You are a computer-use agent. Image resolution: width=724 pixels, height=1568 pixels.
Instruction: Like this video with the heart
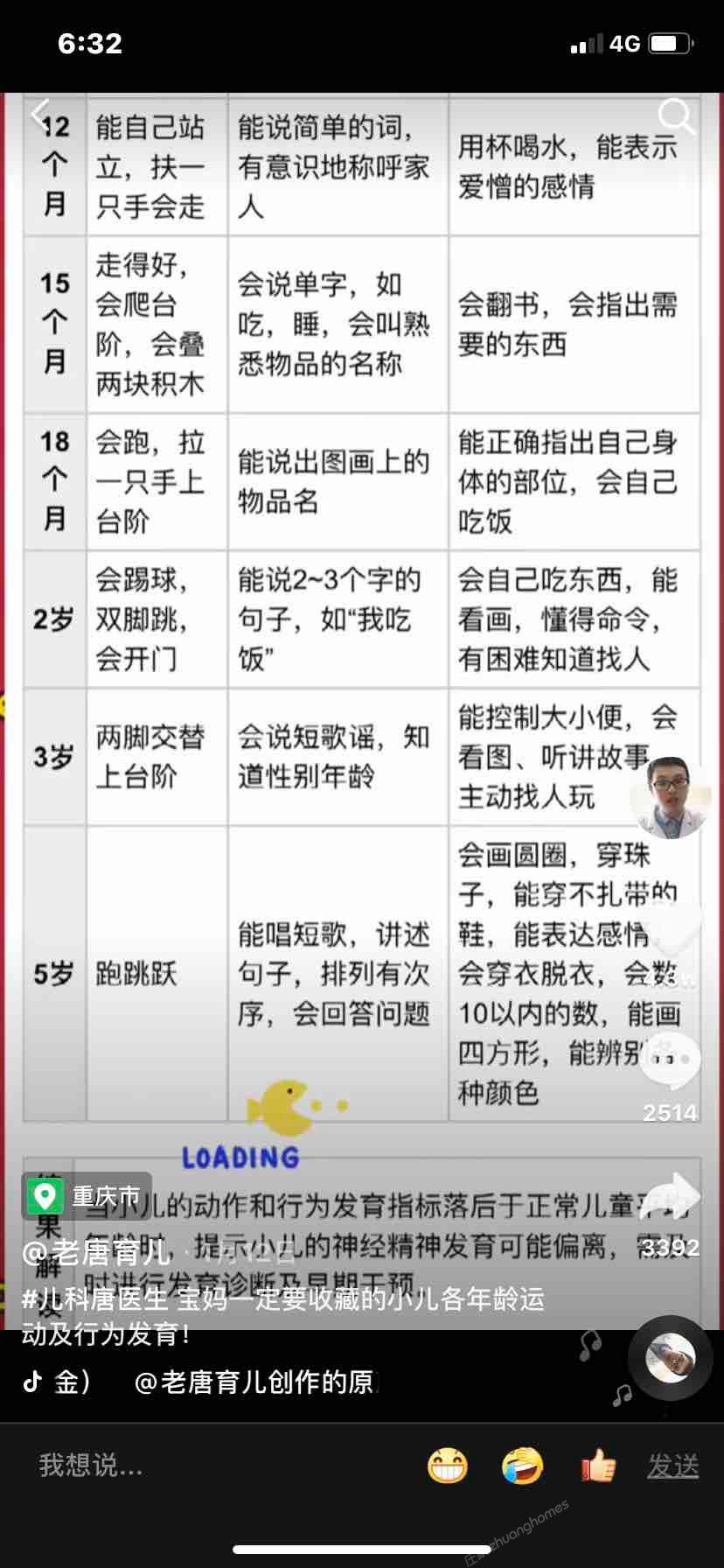click(671, 929)
